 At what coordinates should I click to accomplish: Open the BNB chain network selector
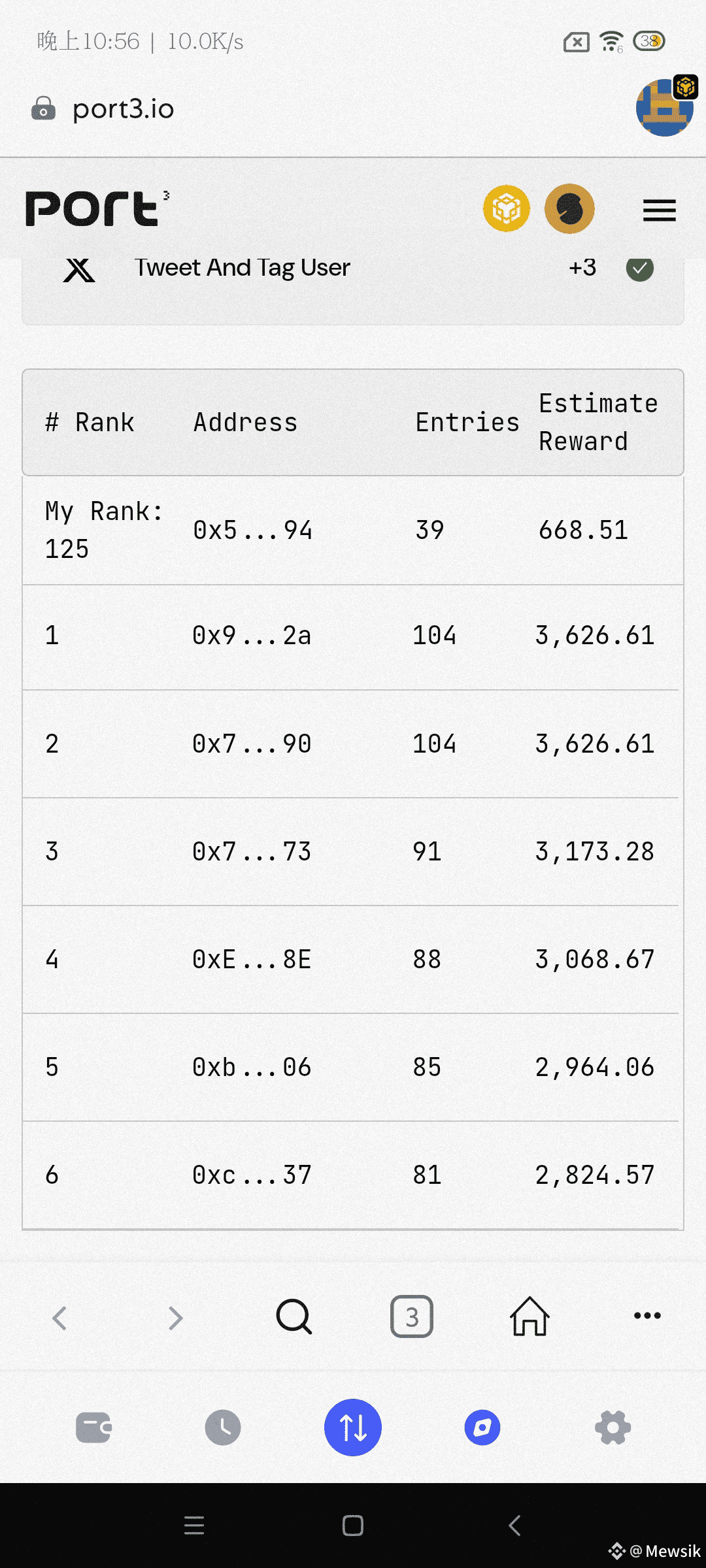[x=506, y=209]
